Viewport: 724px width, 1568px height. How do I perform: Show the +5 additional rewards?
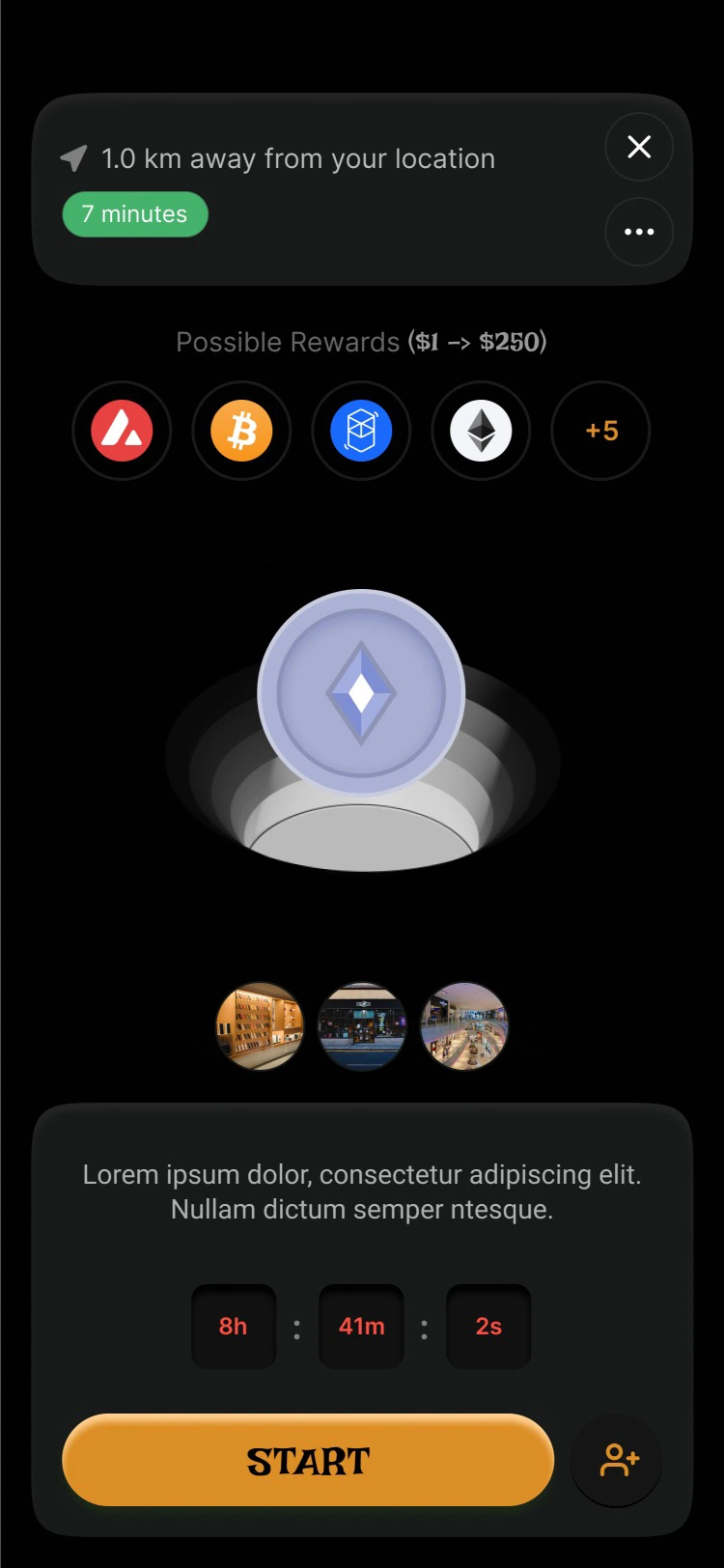[x=600, y=431]
